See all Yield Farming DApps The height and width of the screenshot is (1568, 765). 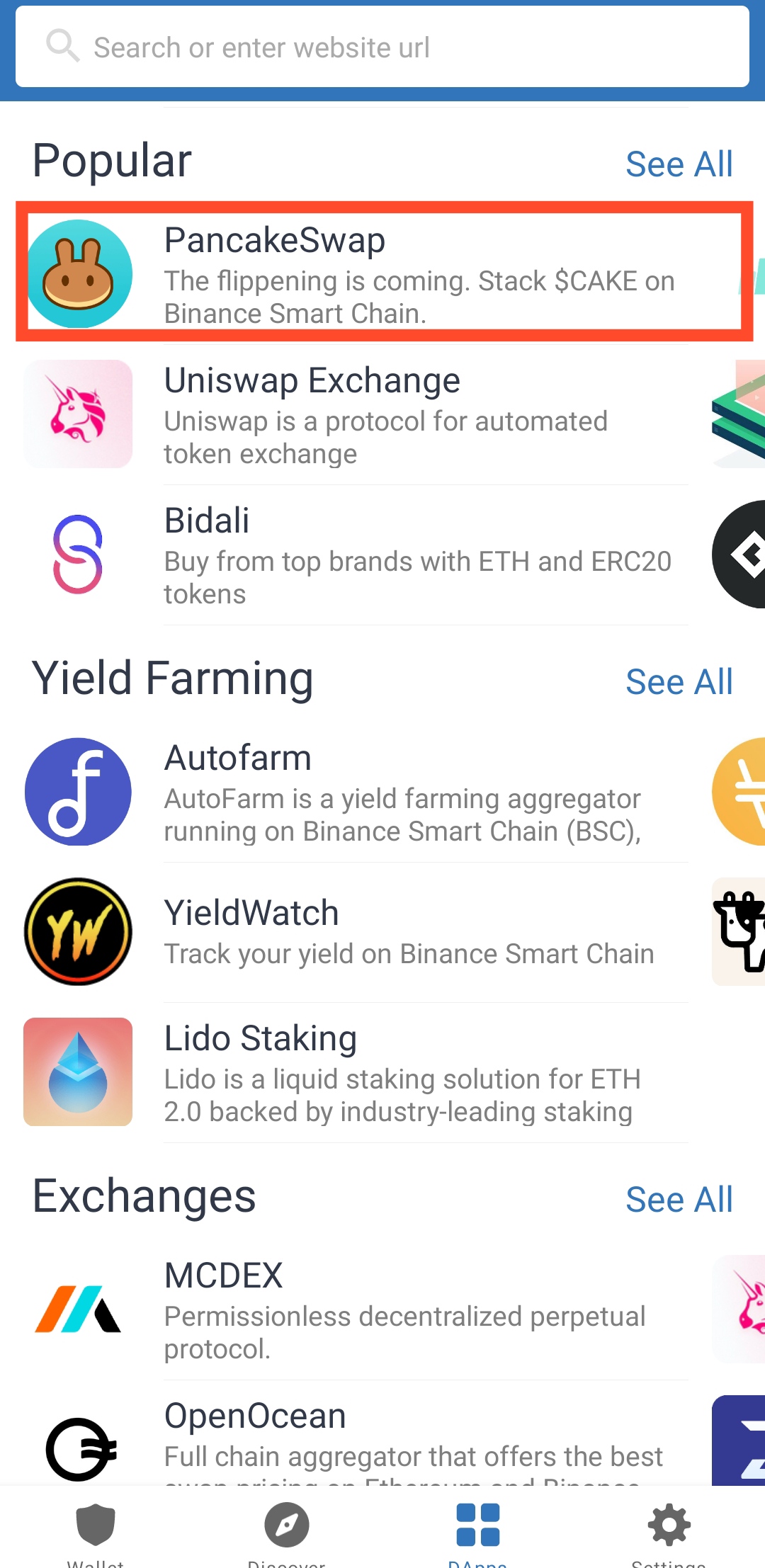[x=679, y=682]
